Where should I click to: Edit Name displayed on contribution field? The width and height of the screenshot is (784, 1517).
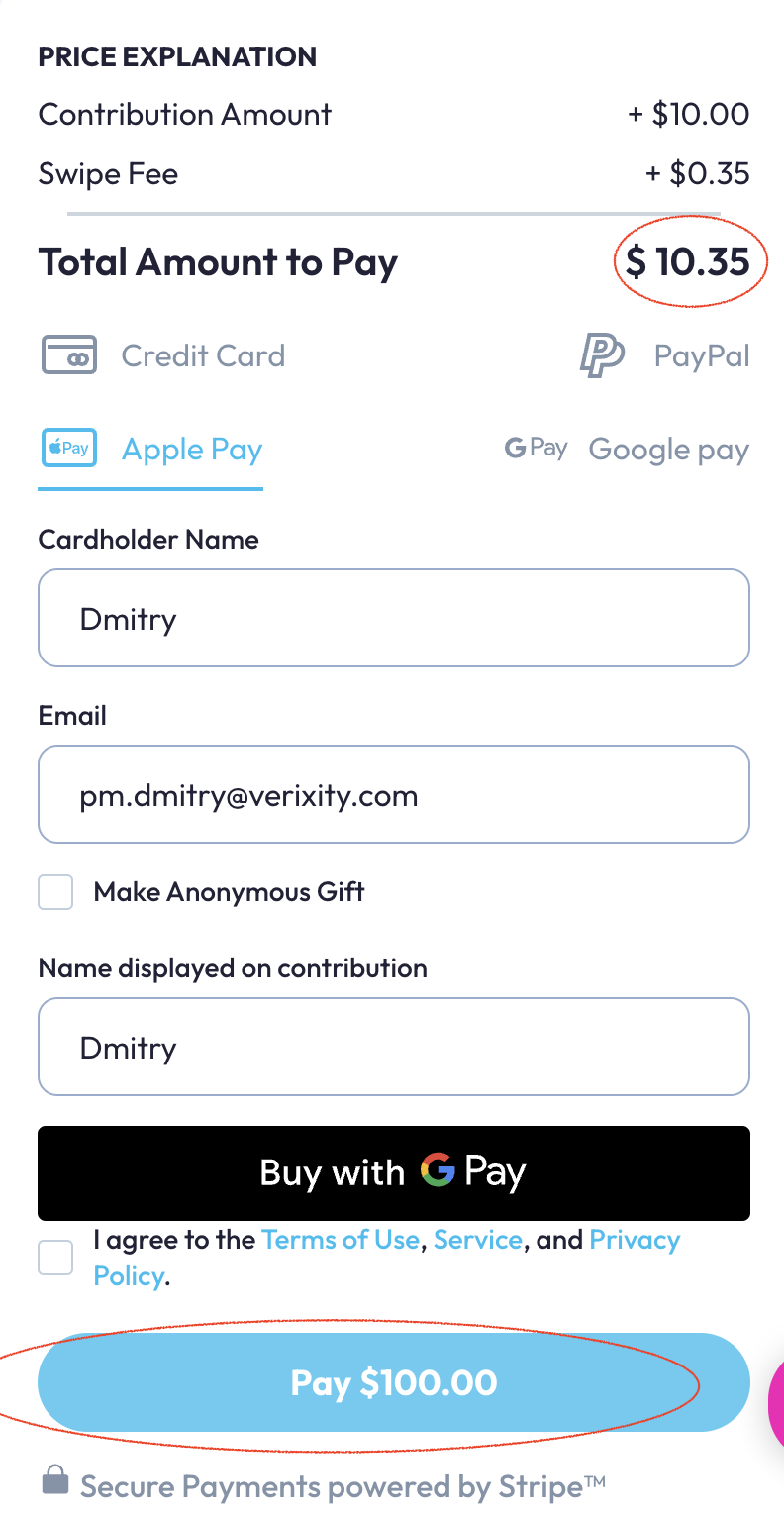(394, 1047)
